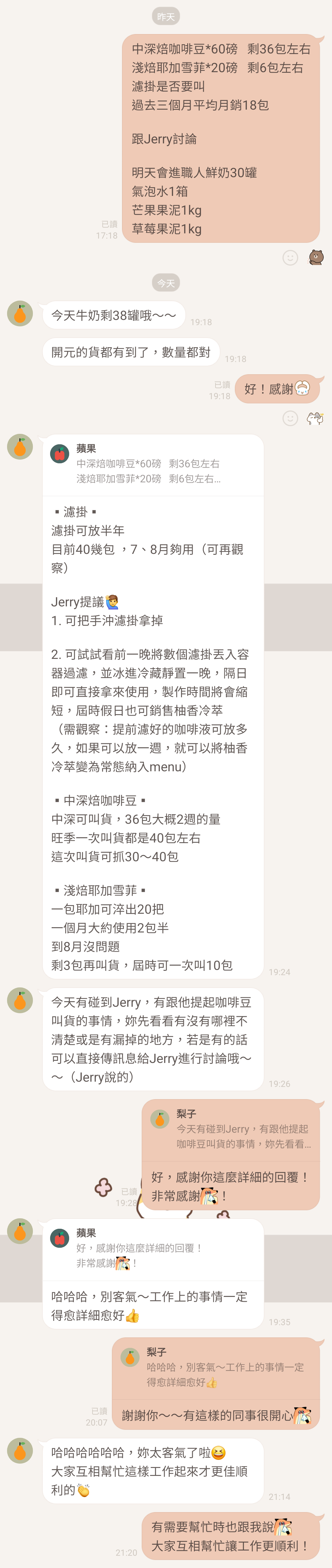Jump to quoted 梨子 message 今天有碰到Jerry

(x=231, y=1130)
